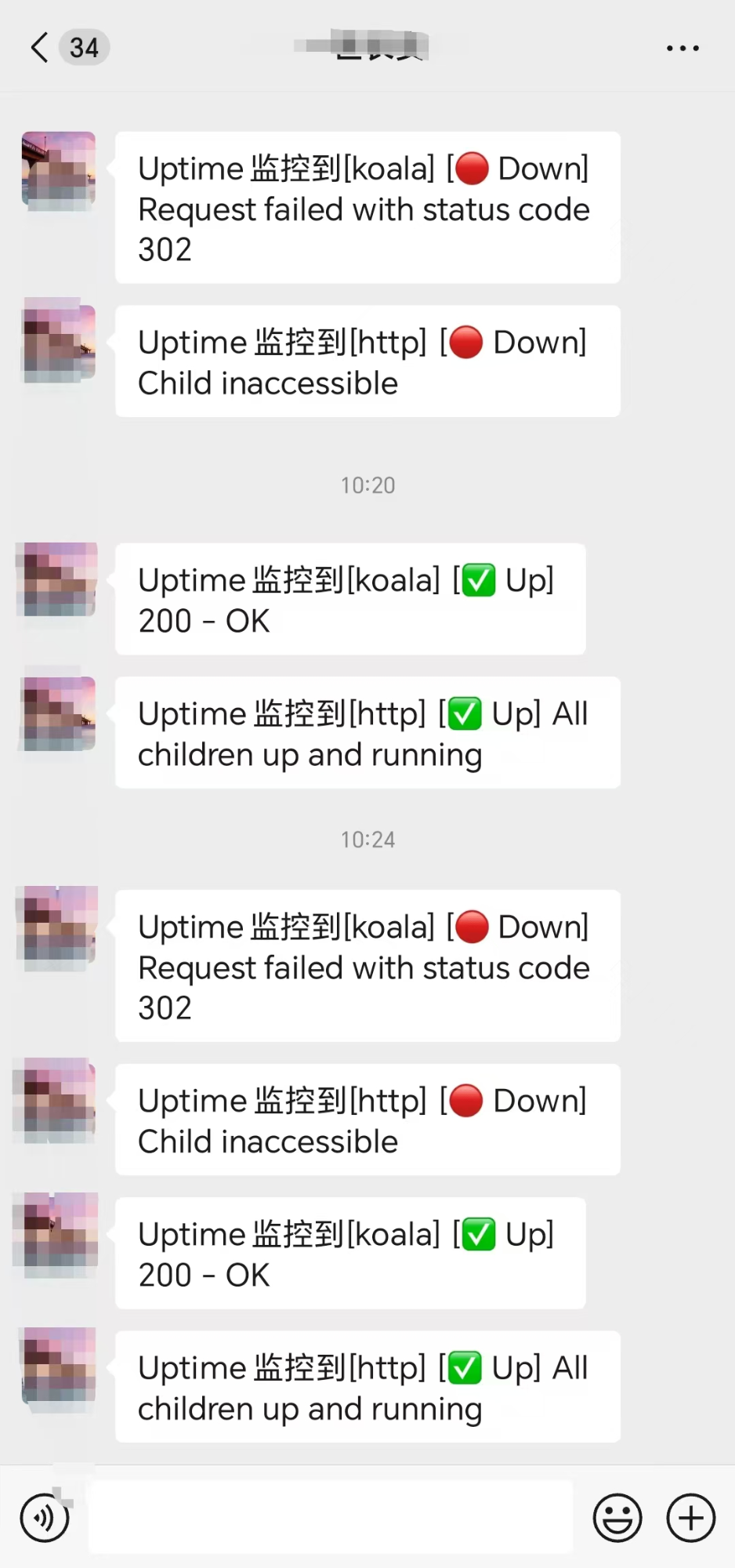Go back to the chat list

click(x=41, y=48)
